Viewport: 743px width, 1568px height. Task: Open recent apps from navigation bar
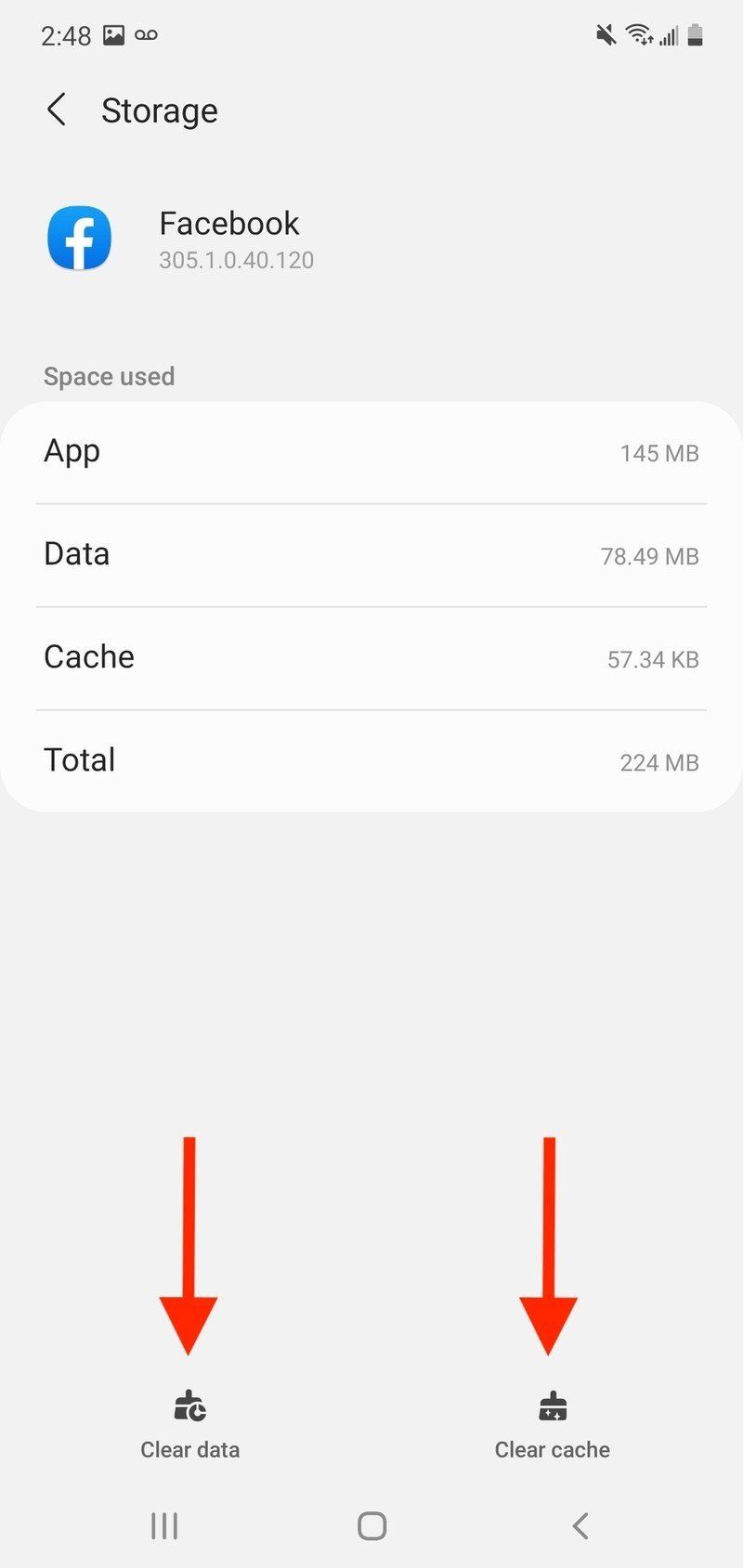point(164,1525)
